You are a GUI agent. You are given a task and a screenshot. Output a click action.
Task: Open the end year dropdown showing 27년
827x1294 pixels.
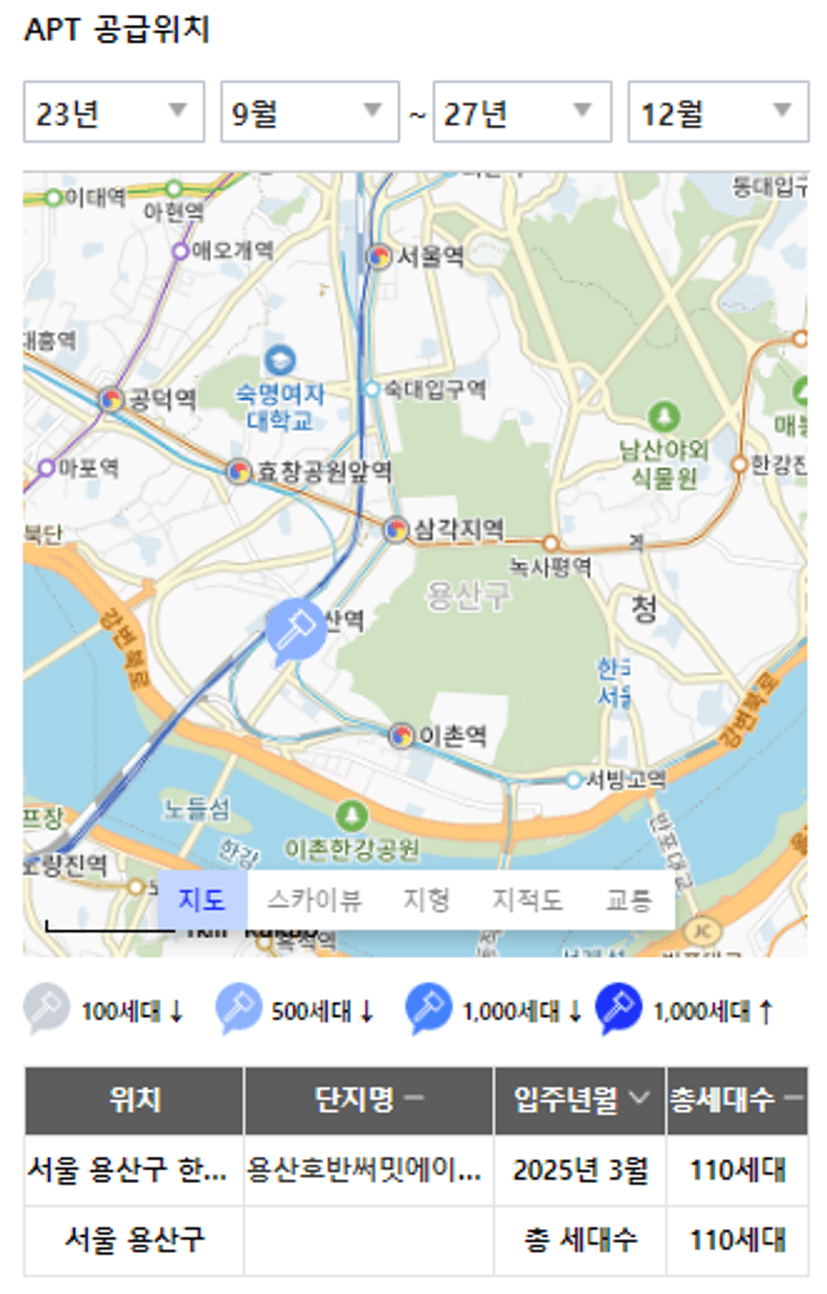(521, 112)
